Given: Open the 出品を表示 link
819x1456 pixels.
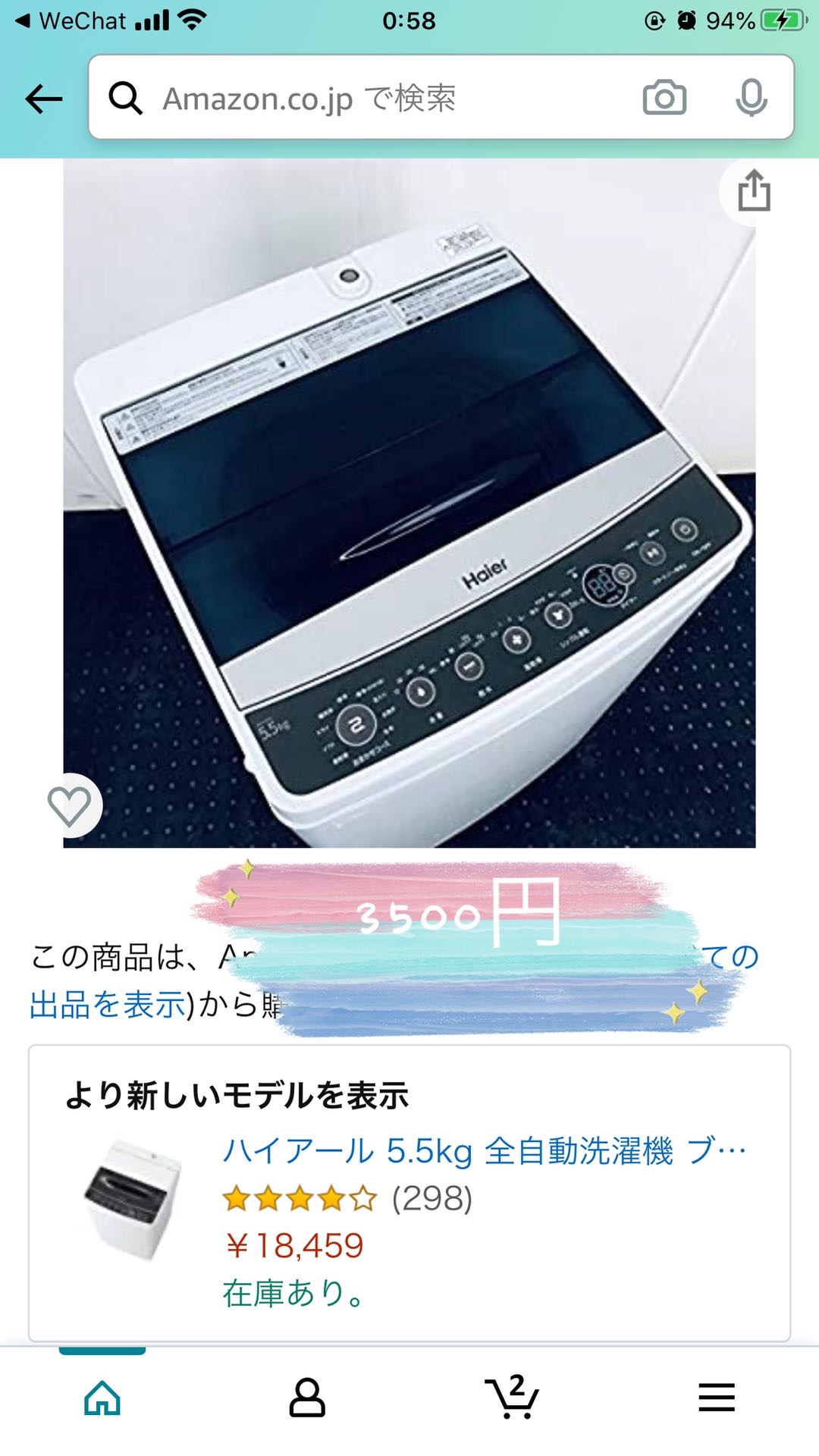Looking at the screenshot, I should point(108,1004).
